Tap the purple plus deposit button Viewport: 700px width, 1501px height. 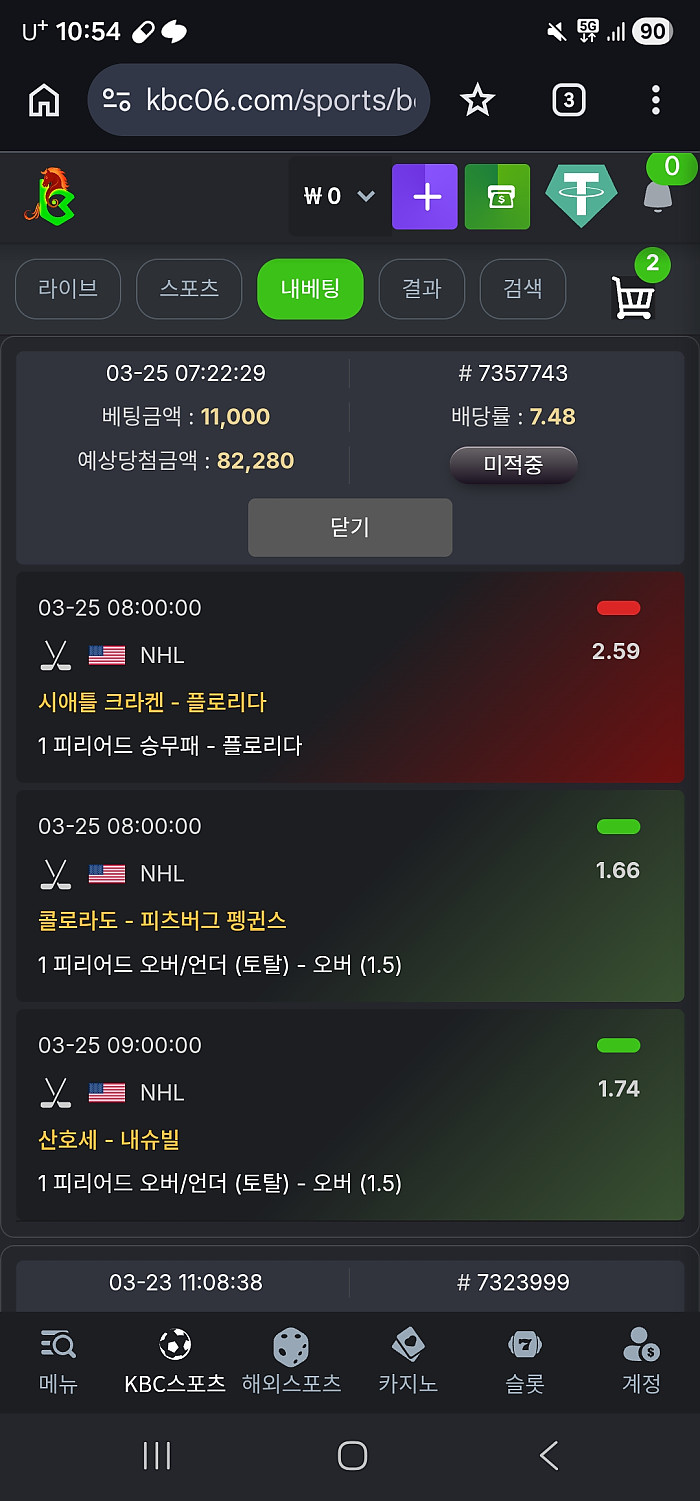(x=425, y=197)
